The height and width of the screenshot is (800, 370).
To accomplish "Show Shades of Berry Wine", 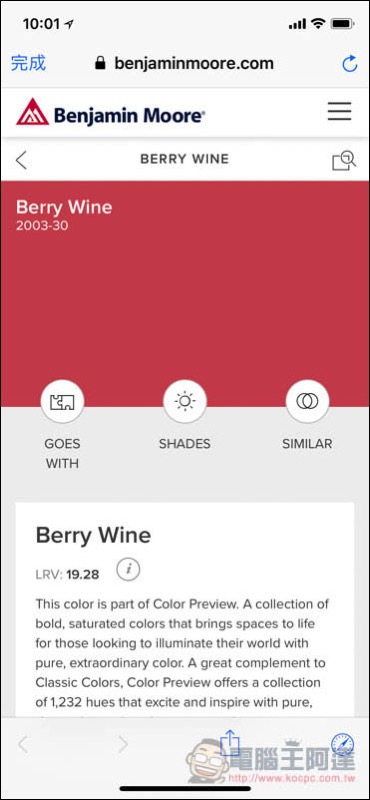I will click(x=185, y=402).
